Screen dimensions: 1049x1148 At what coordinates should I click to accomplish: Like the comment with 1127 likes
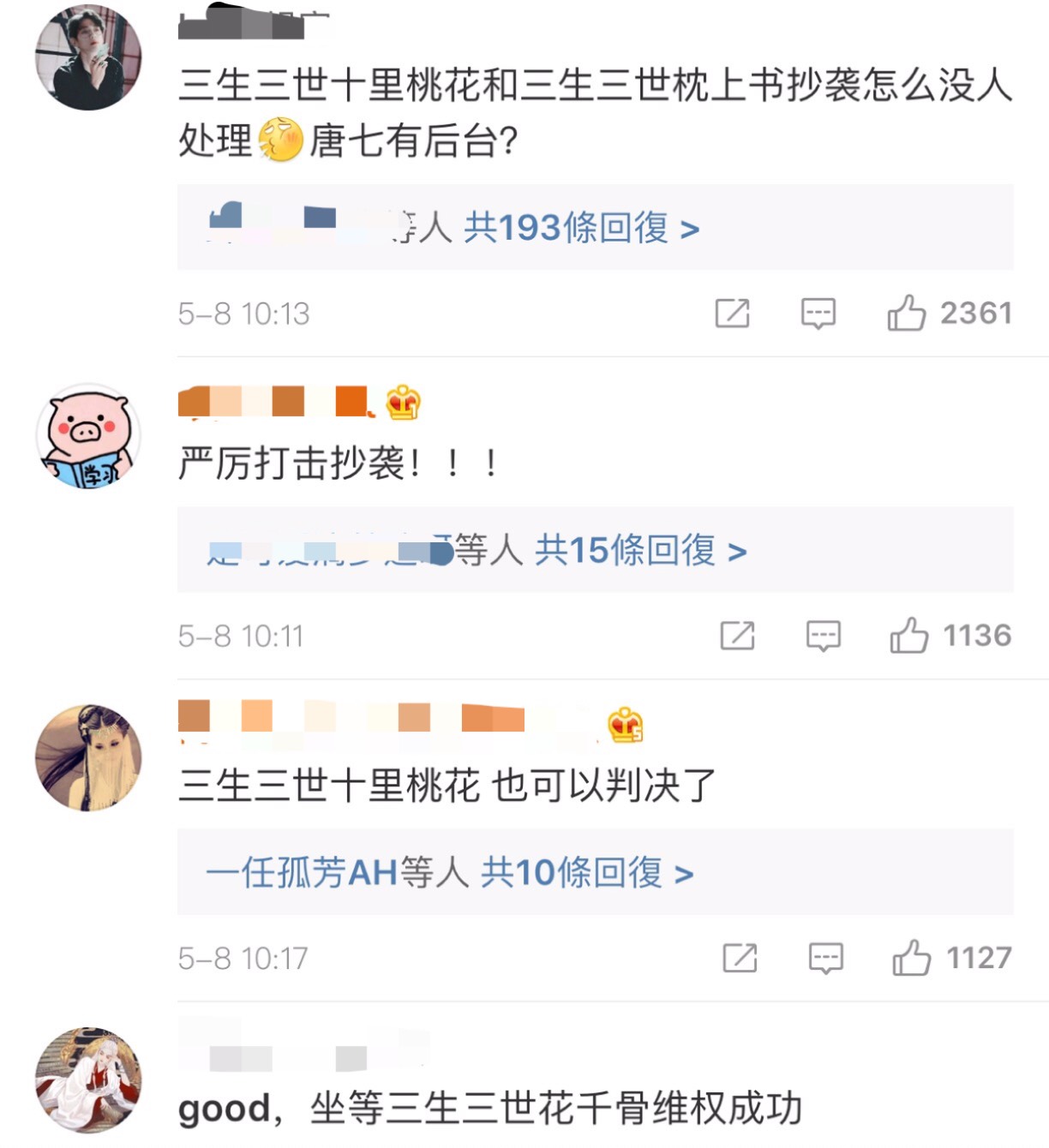[x=911, y=958]
